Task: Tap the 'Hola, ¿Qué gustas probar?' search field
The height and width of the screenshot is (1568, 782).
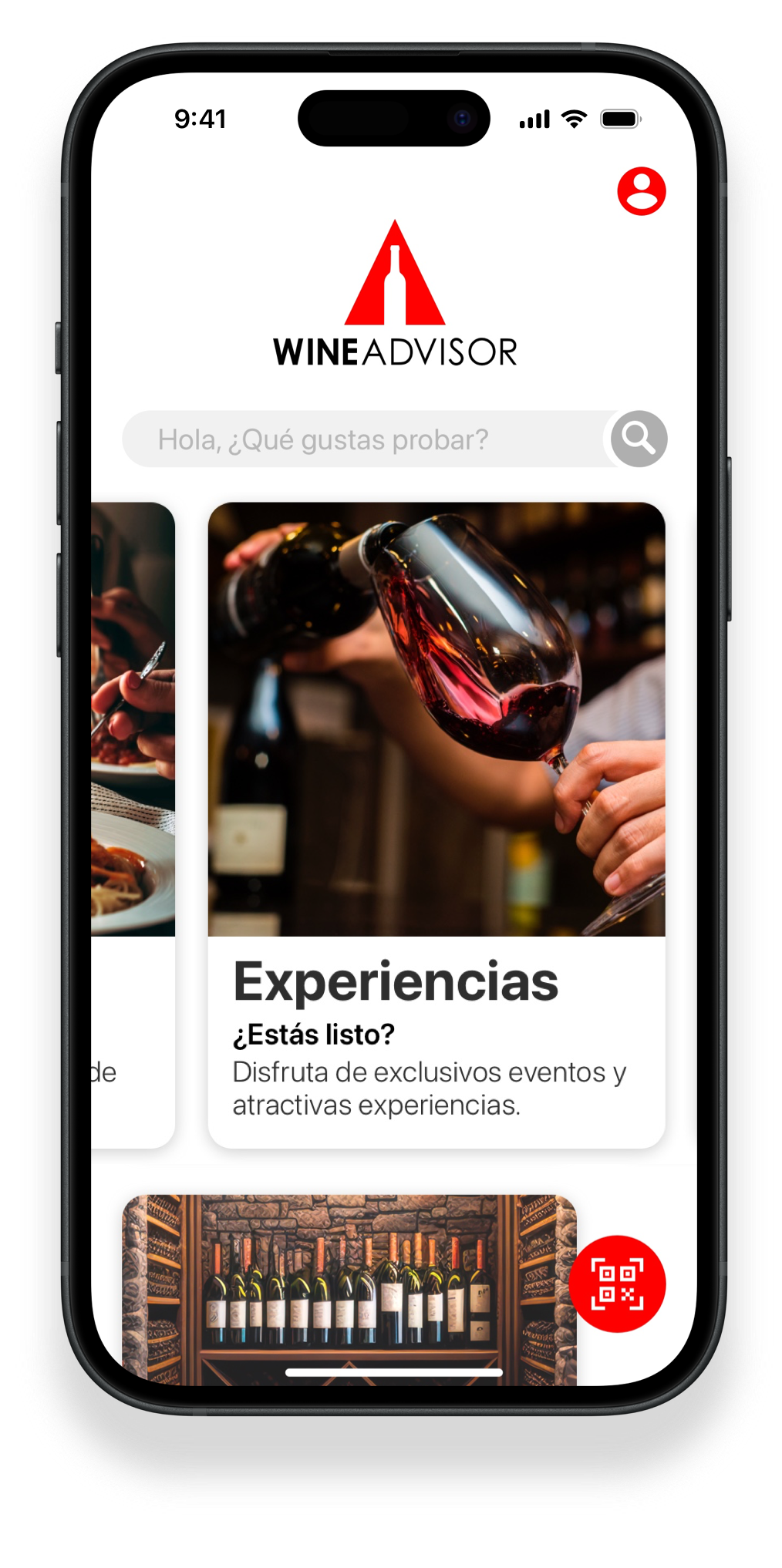Action: click(362, 439)
